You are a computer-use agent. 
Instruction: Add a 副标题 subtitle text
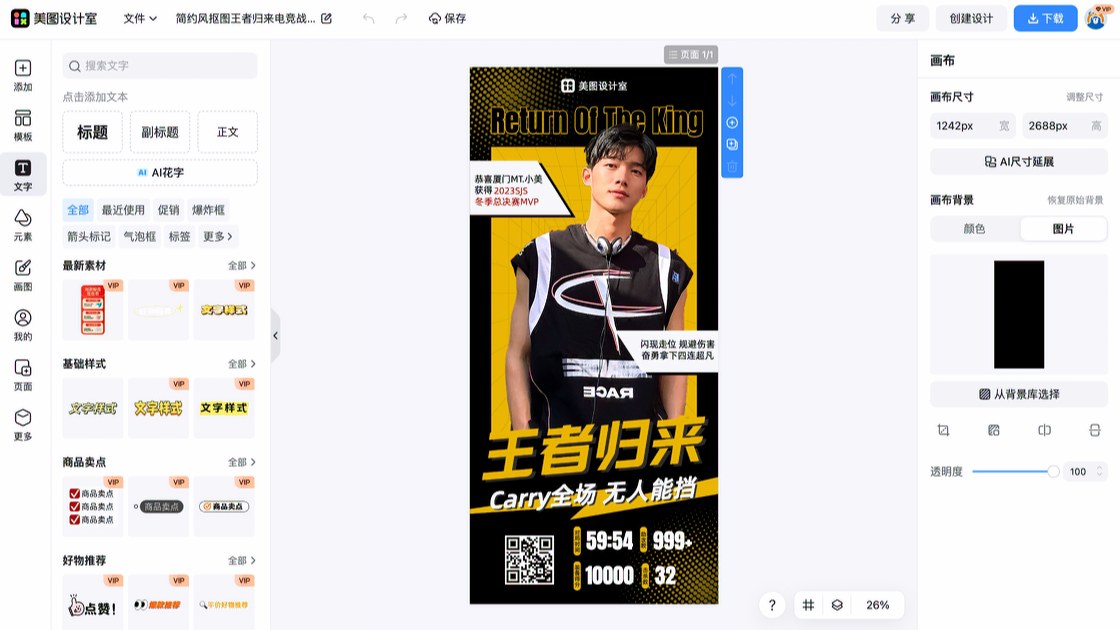160,132
